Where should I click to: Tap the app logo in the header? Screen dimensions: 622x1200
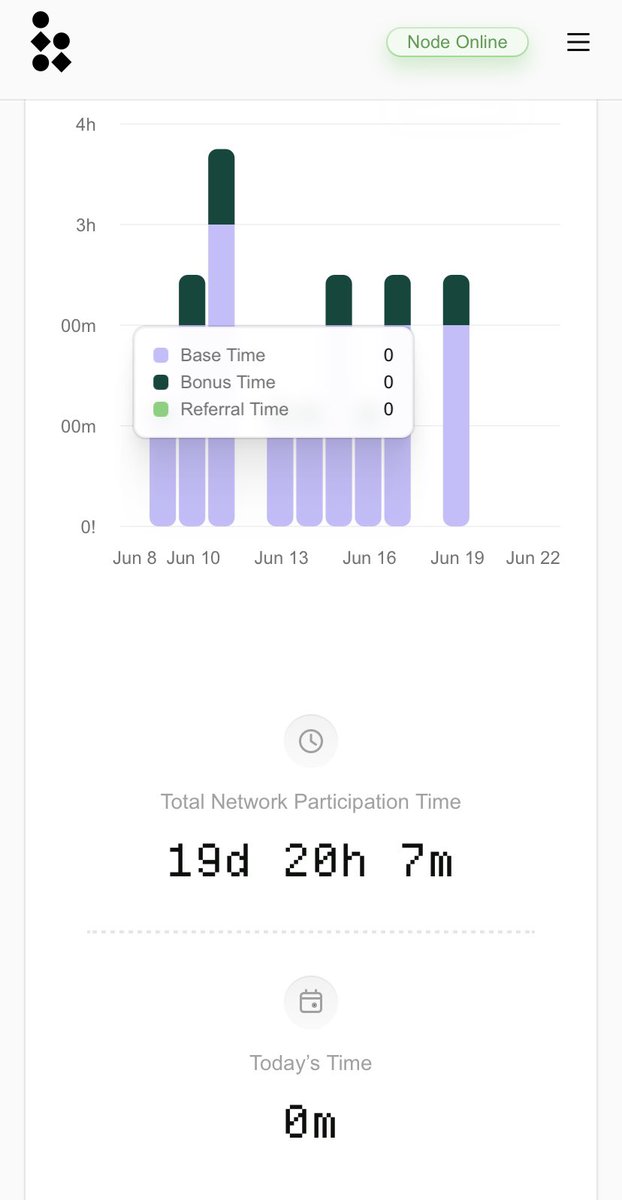[51, 42]
